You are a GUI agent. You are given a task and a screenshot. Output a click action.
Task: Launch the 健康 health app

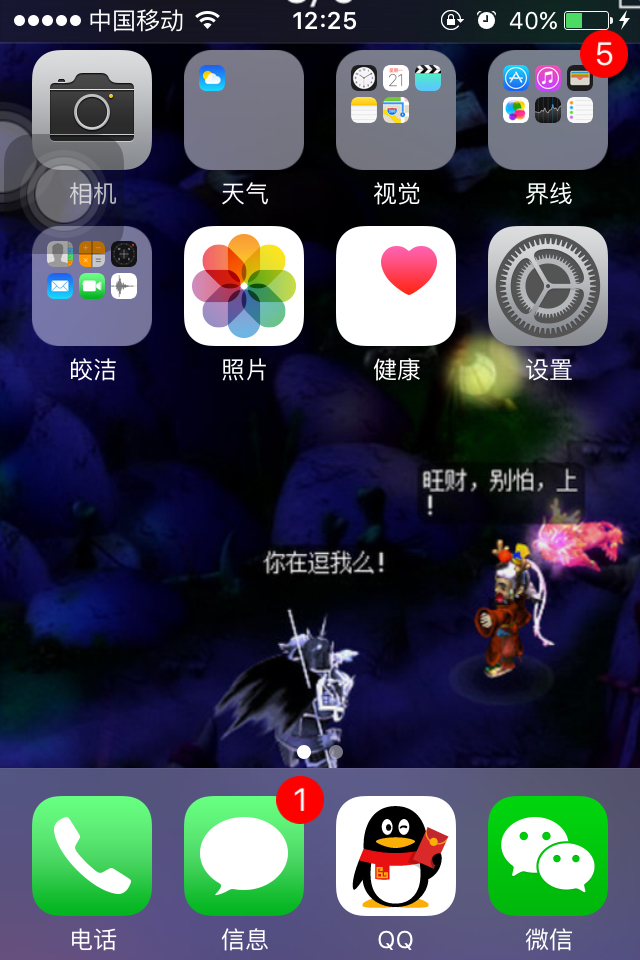(x=396, y=286)
